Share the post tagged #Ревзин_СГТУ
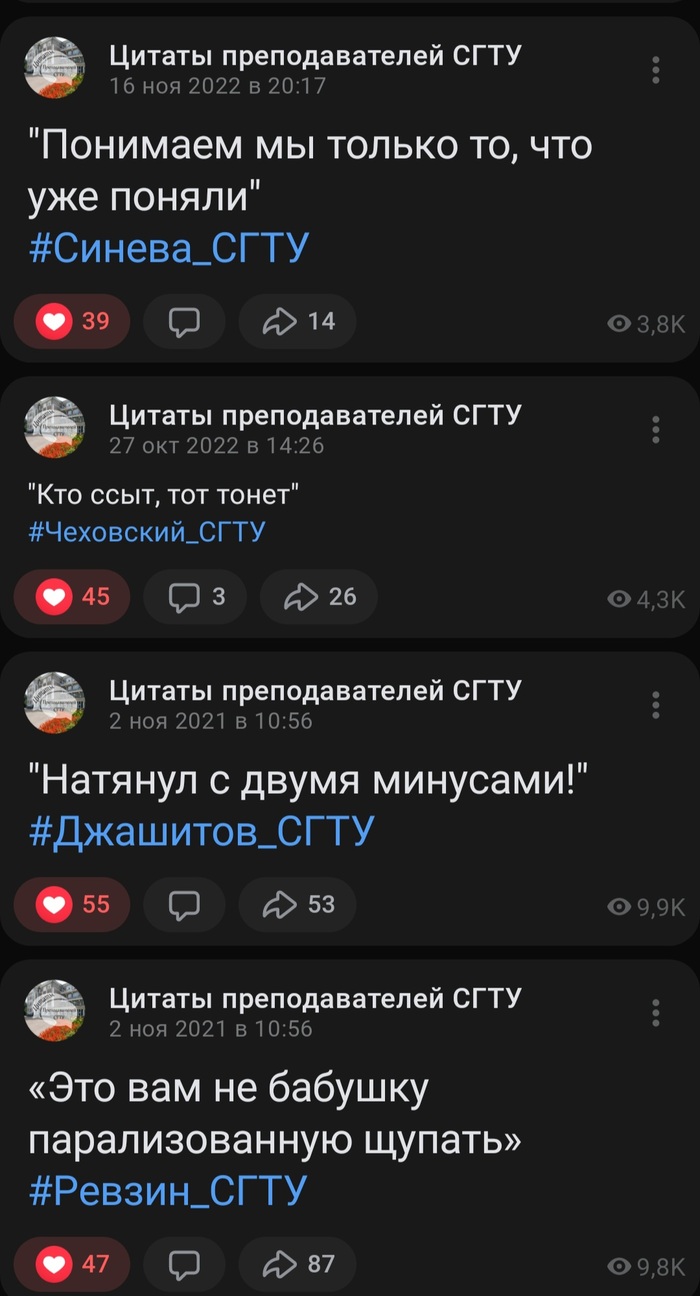This screenshot has width=700, height=1296. (297, 1264)
